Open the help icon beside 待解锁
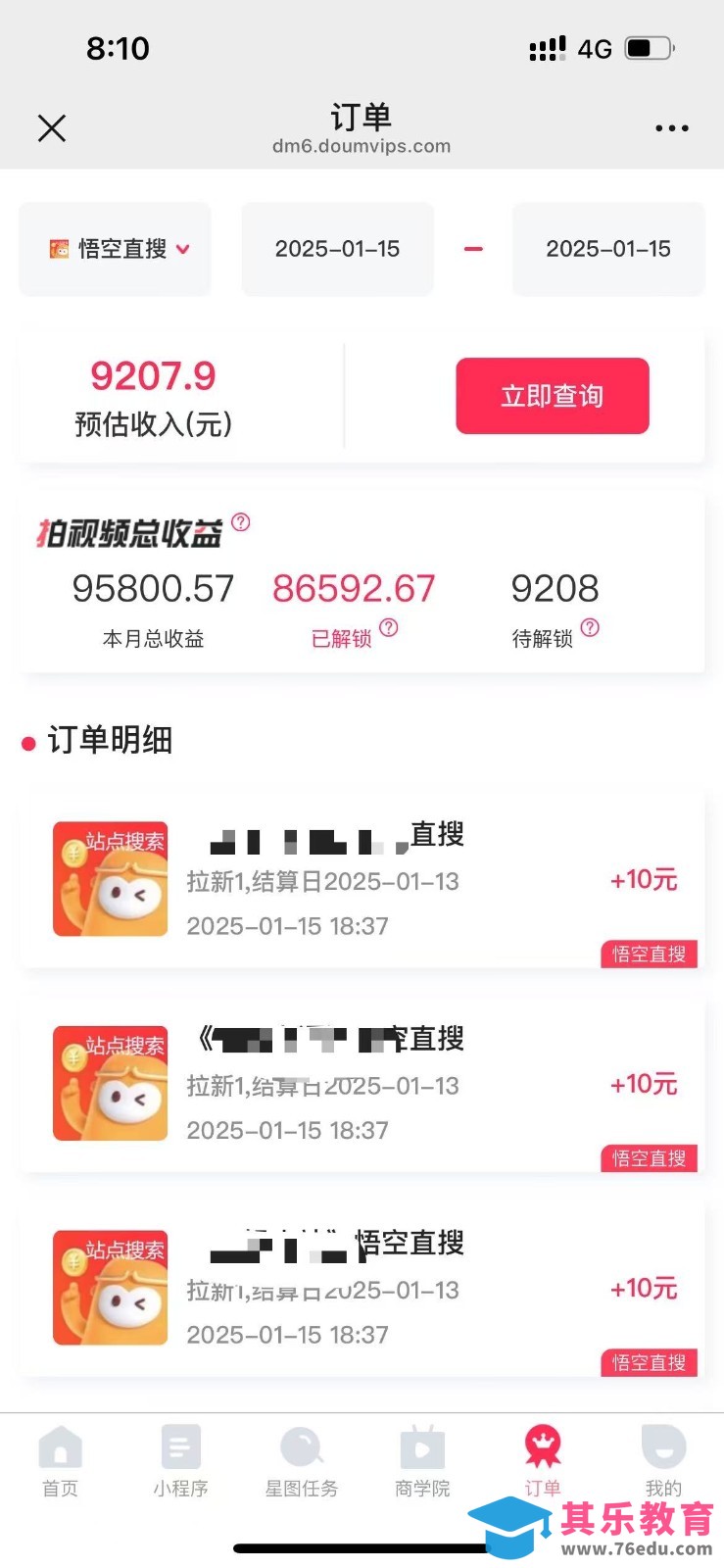The image size is (724, 1568). pos(590,628)
